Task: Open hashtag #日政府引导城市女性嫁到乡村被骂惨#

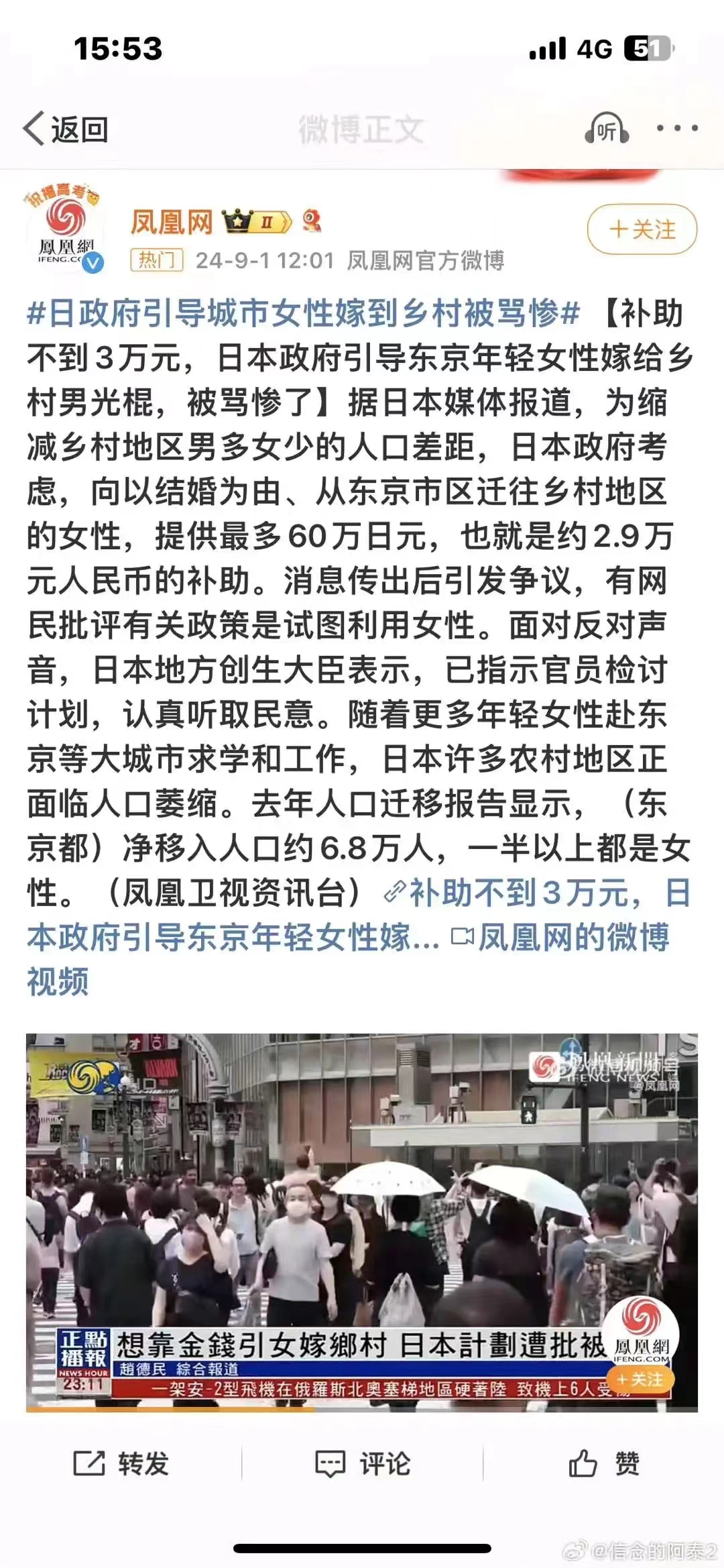Action: (x=303, y=313)
